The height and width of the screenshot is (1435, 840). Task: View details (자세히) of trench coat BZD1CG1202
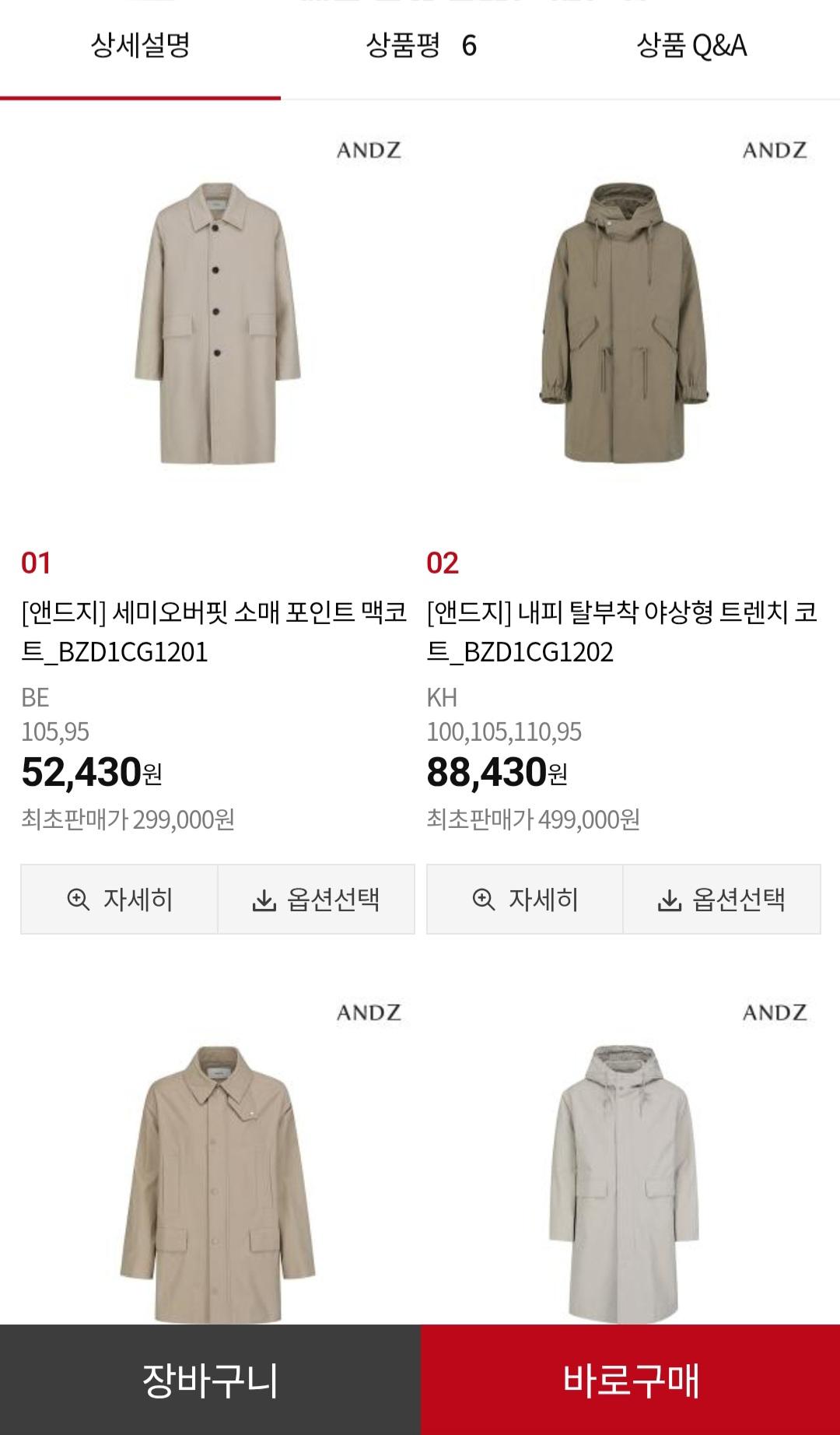tap(525, 900)
